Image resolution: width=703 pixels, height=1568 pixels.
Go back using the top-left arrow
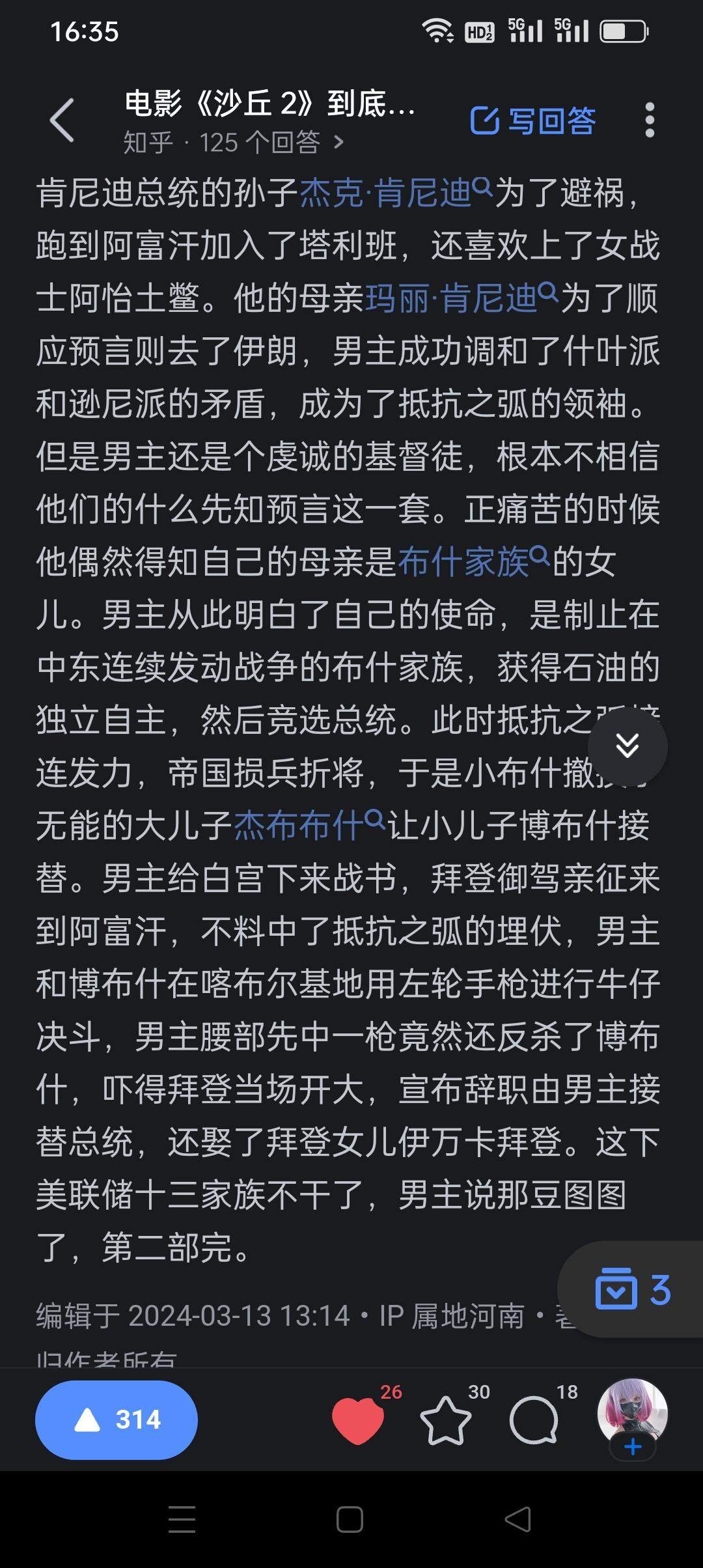tap(62, 120)
